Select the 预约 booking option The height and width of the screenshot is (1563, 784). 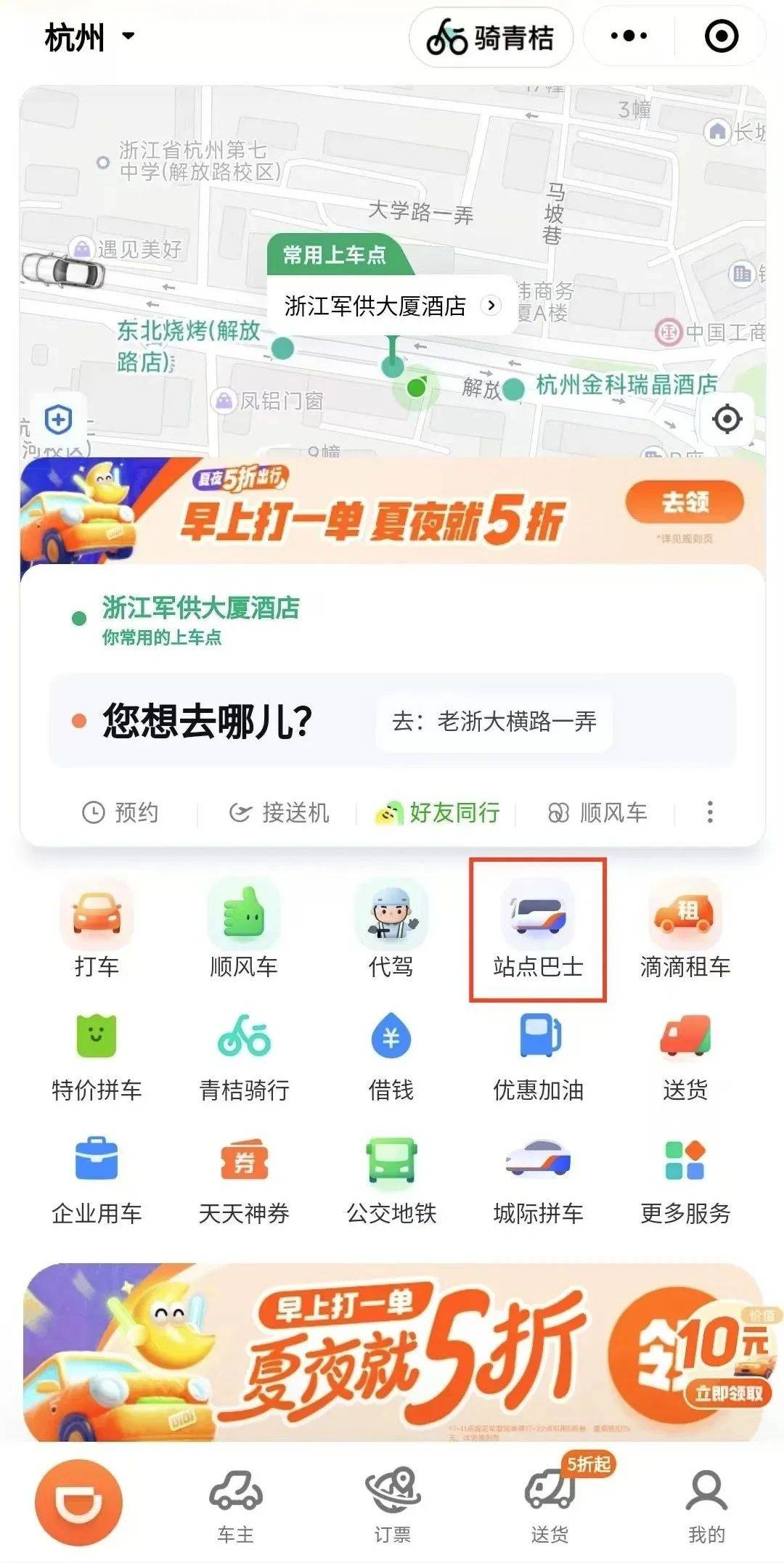click(121, 812)
